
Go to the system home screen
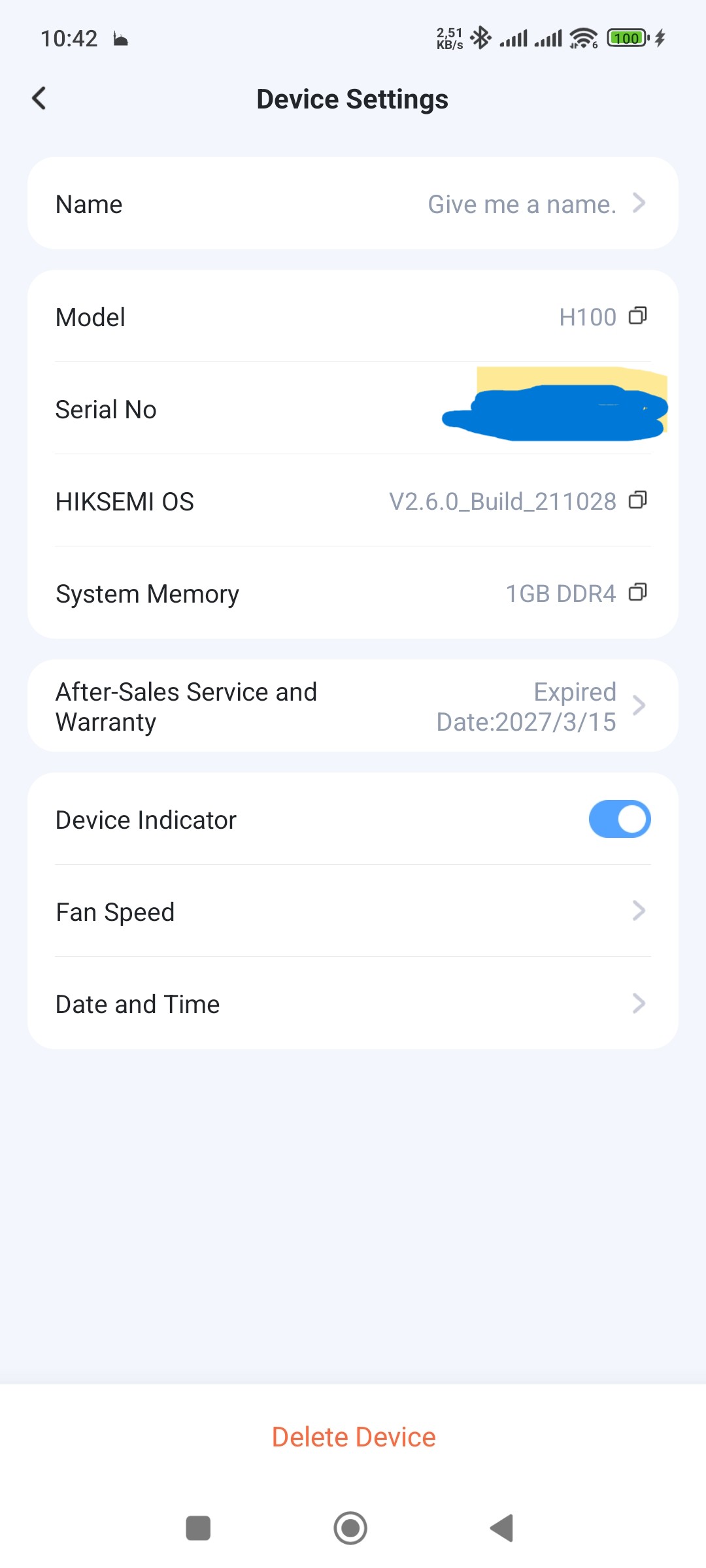[x=350, y=1528]
